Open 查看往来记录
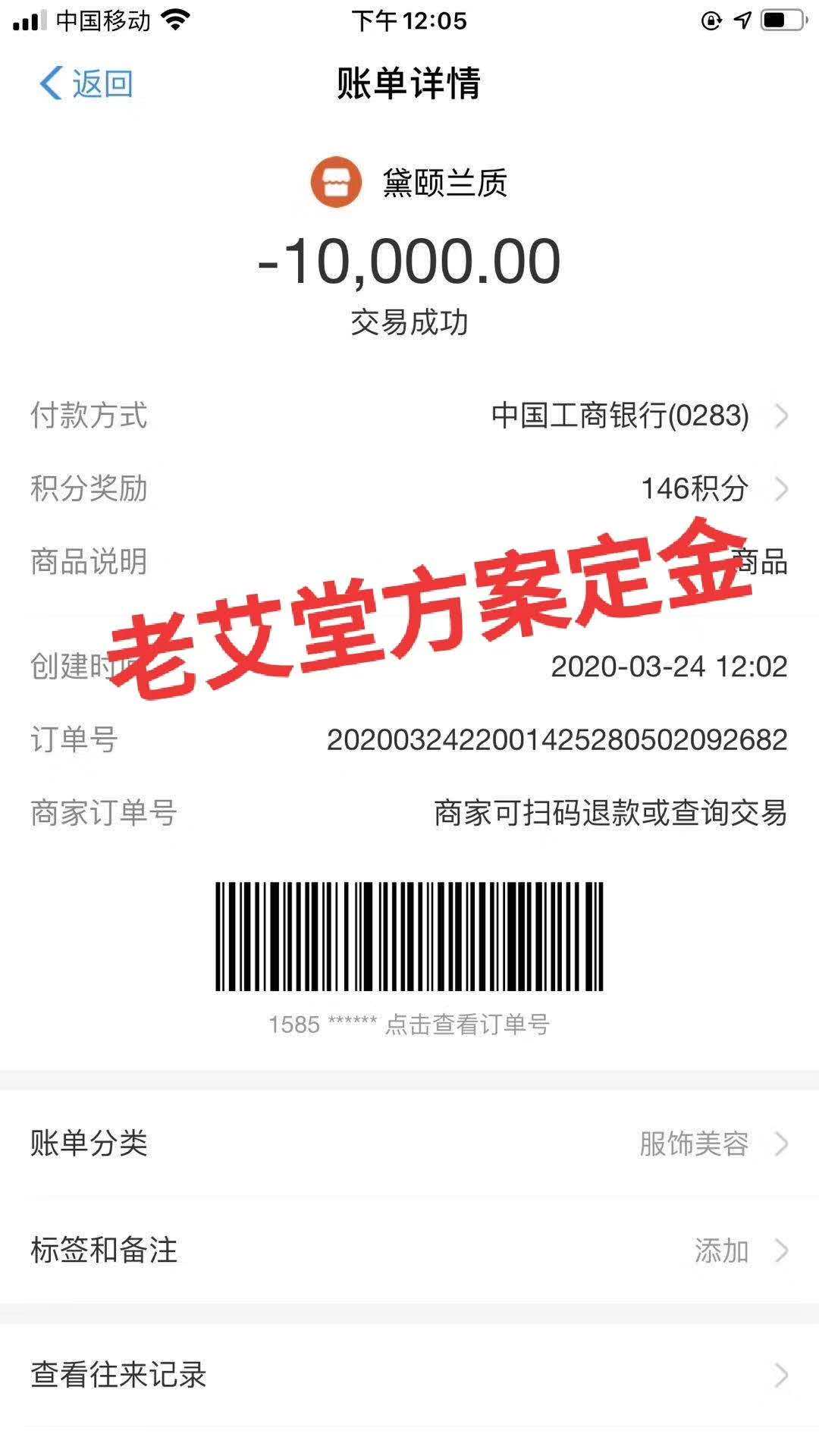This screenshot has height=1456, width=819. point(409,1375)
